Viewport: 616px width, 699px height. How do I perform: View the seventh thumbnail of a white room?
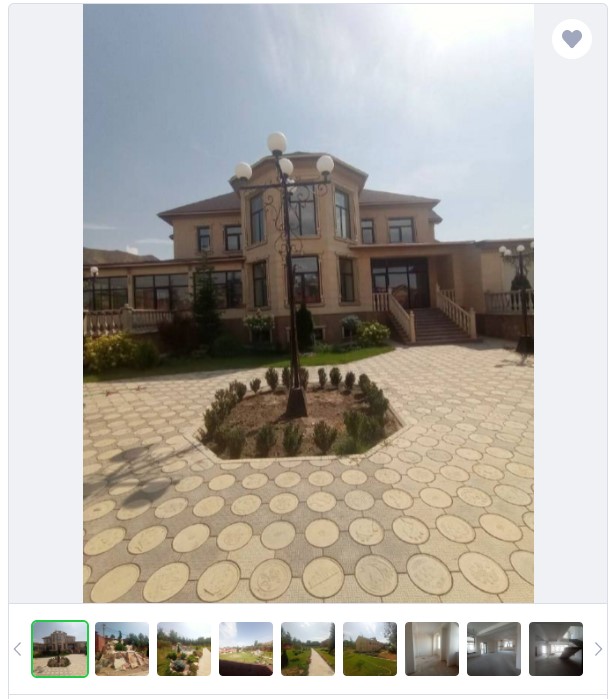432,649
